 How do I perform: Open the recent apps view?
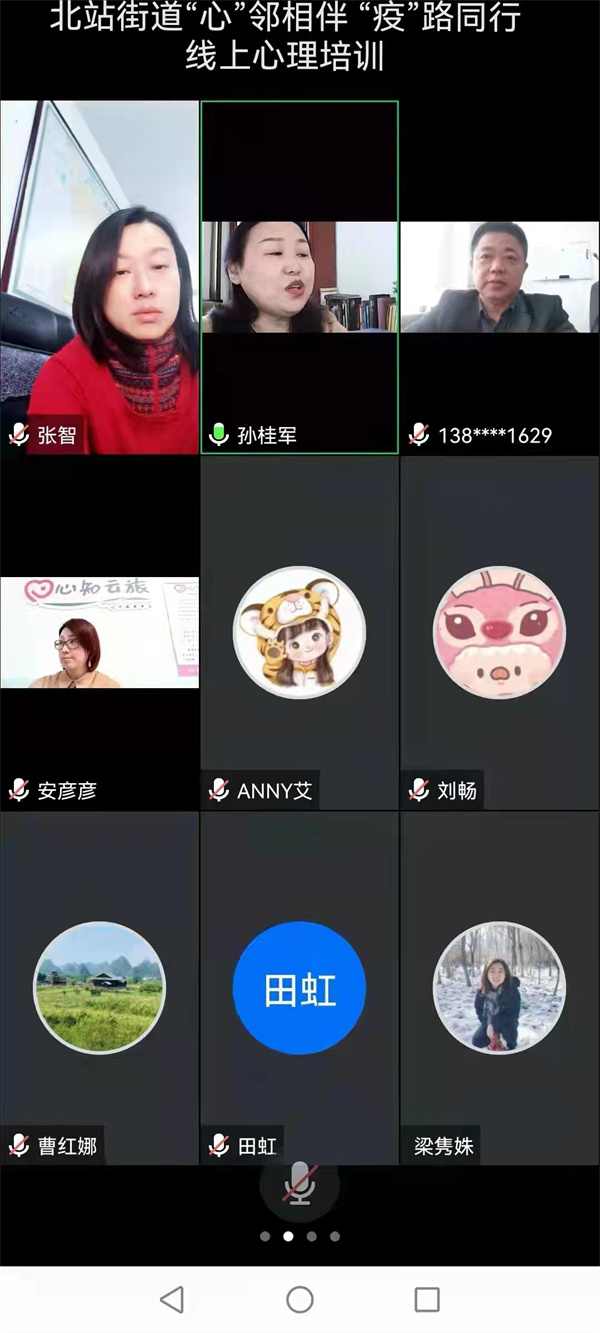(427, 1299)
